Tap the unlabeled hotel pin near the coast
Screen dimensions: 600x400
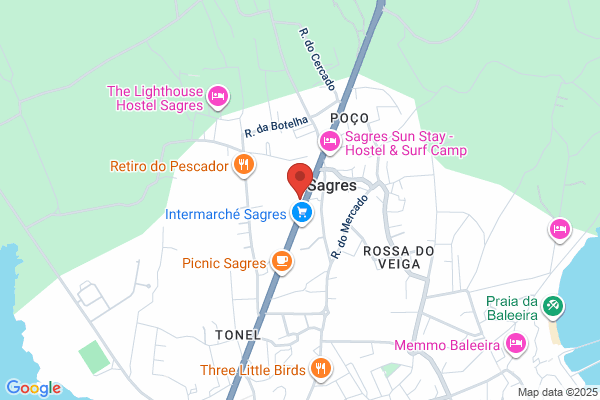[560, 229]
